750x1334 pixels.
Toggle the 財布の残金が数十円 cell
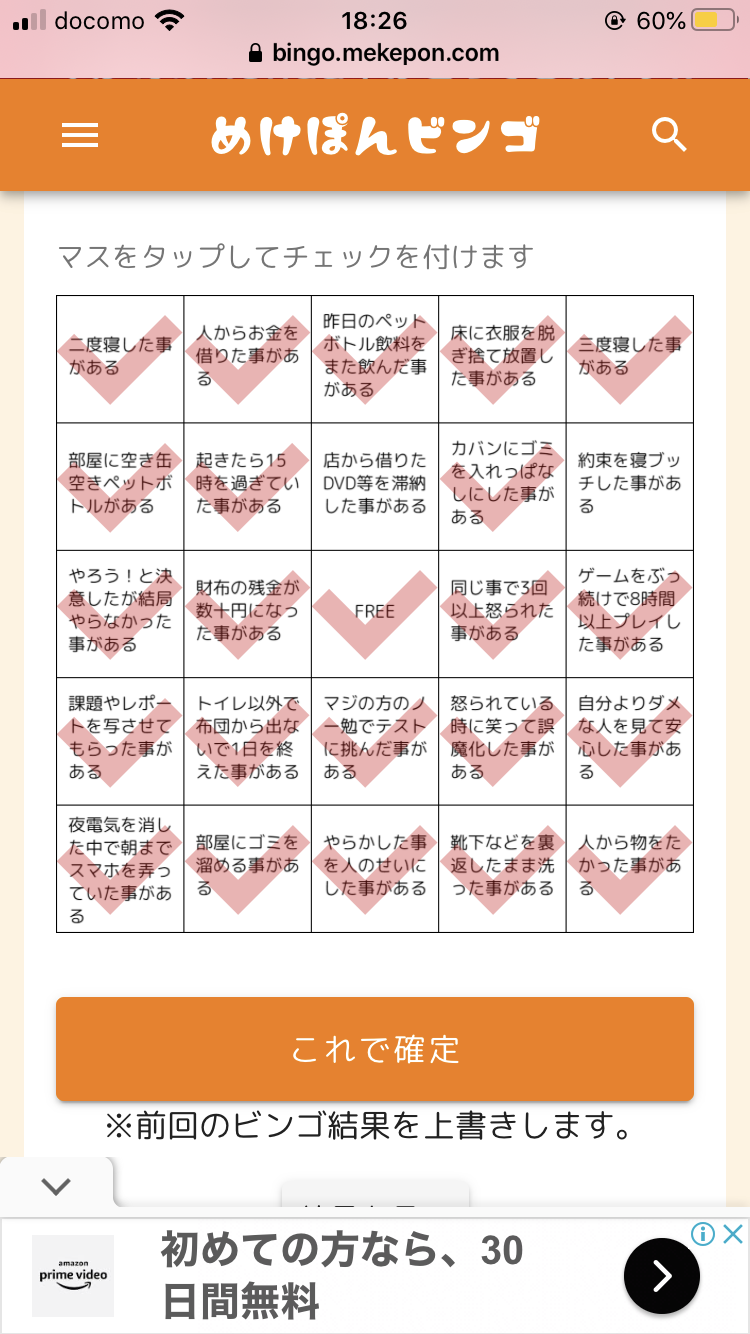(x=247, y=613)
